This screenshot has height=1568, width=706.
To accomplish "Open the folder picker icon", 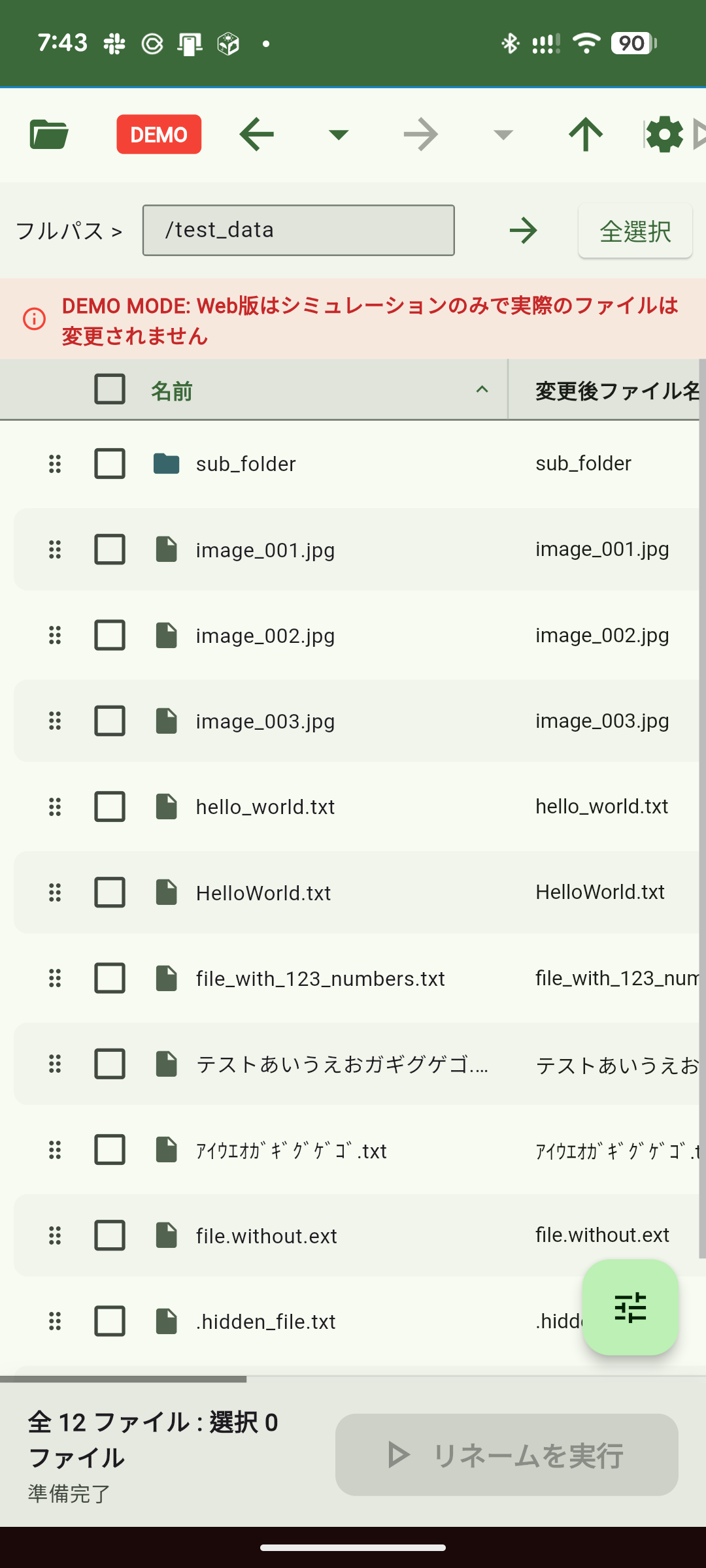I will pos(49,135).
